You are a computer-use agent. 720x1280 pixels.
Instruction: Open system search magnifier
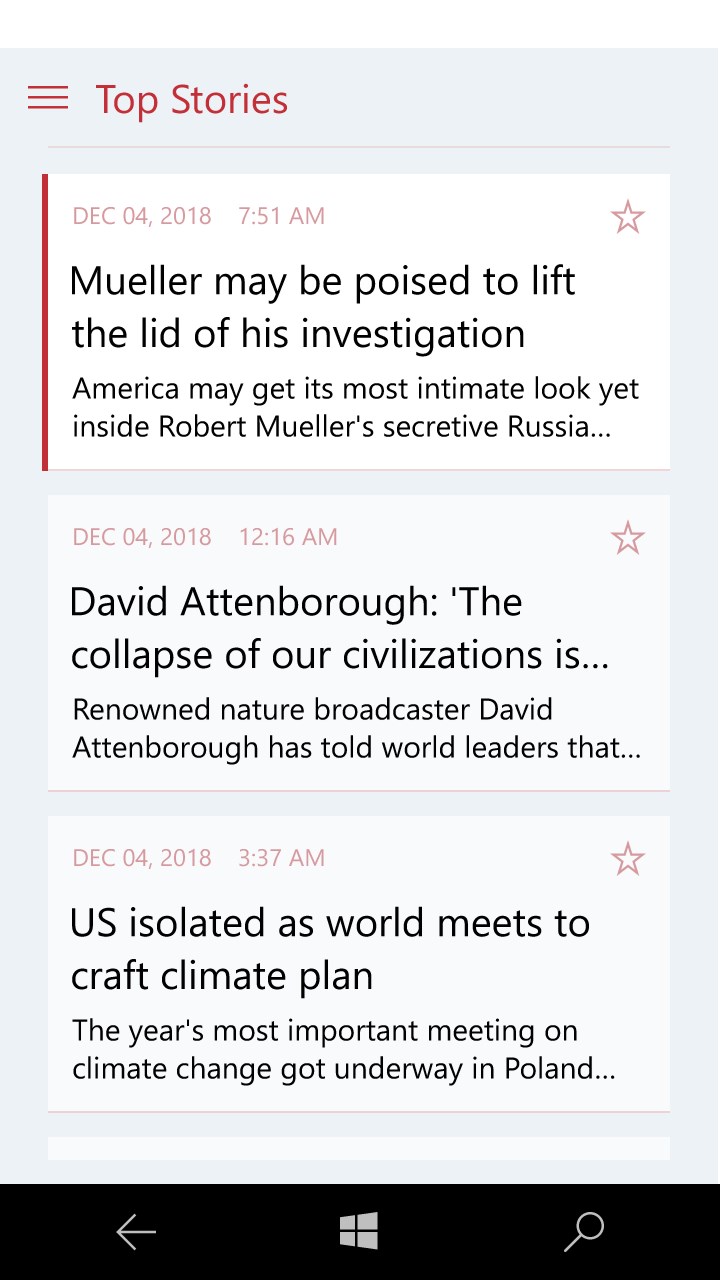pos(584,1232)
